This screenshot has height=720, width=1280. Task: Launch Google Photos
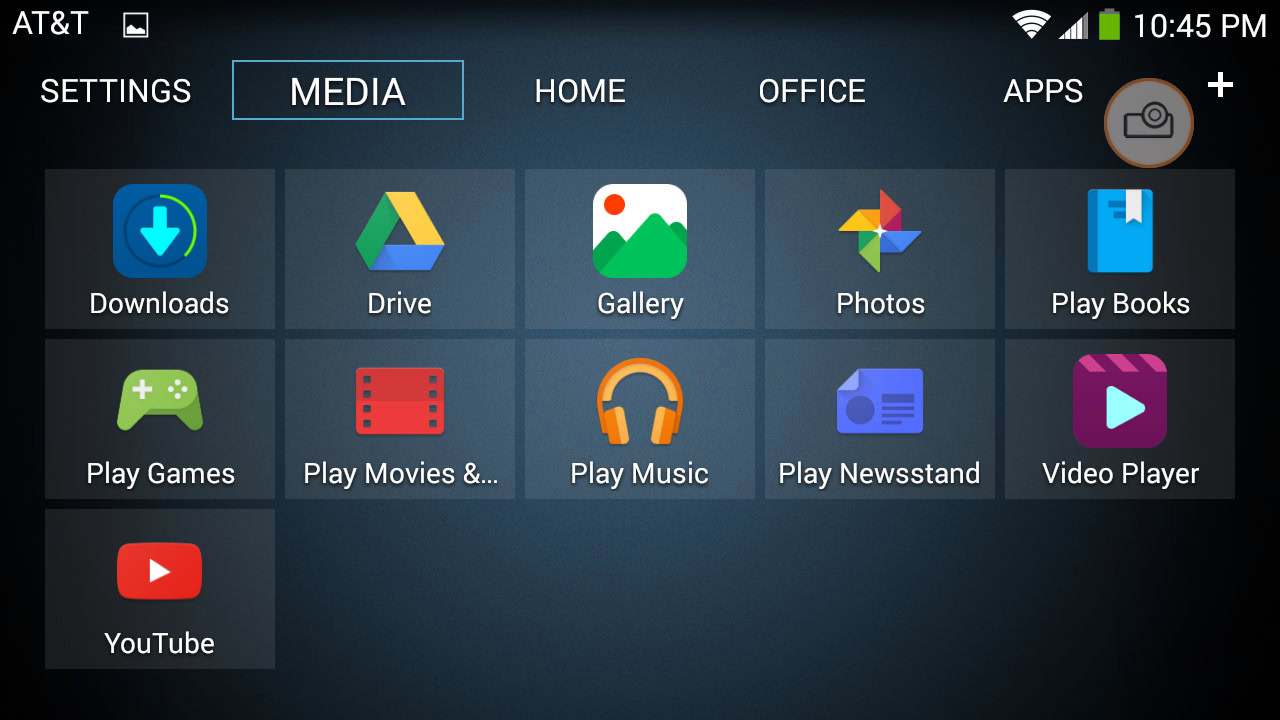coord(880,249)
